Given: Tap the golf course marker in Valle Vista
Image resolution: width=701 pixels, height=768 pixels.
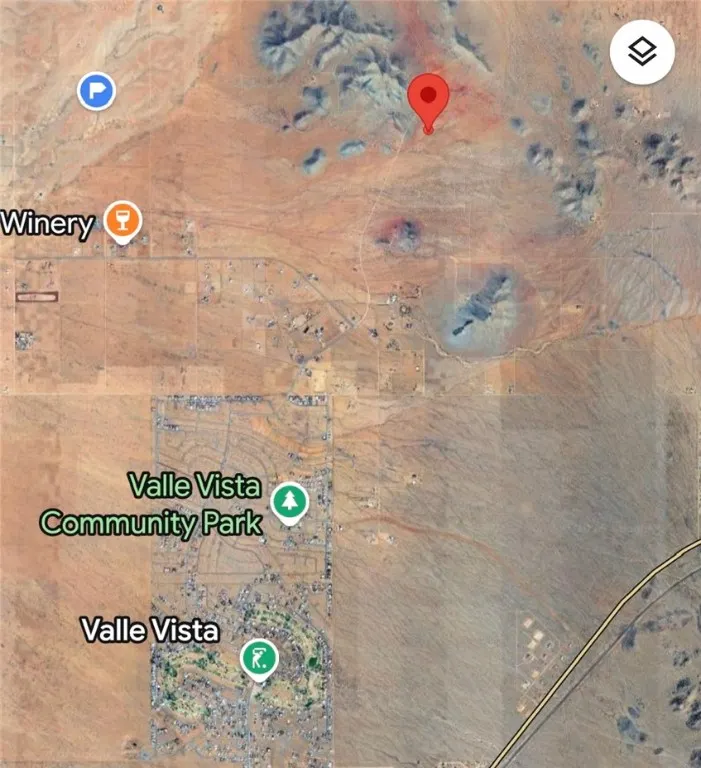Looking at the screenshot, I should [x=259, y=658].
